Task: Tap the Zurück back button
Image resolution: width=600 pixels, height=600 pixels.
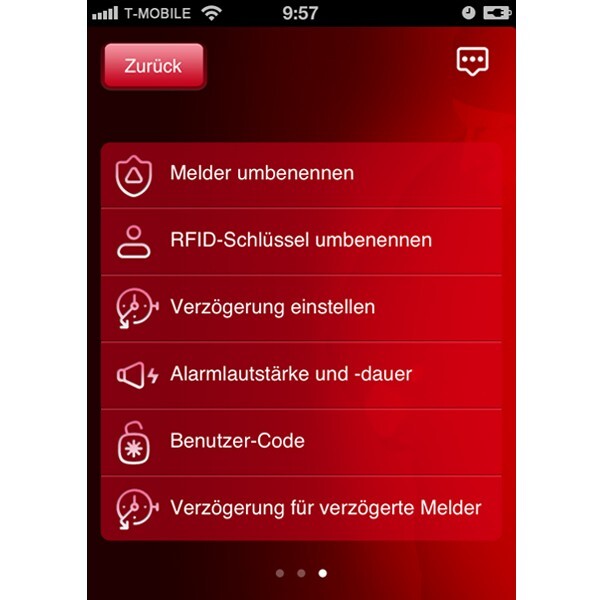Action: pyautogui.click(x=153, y=66)
